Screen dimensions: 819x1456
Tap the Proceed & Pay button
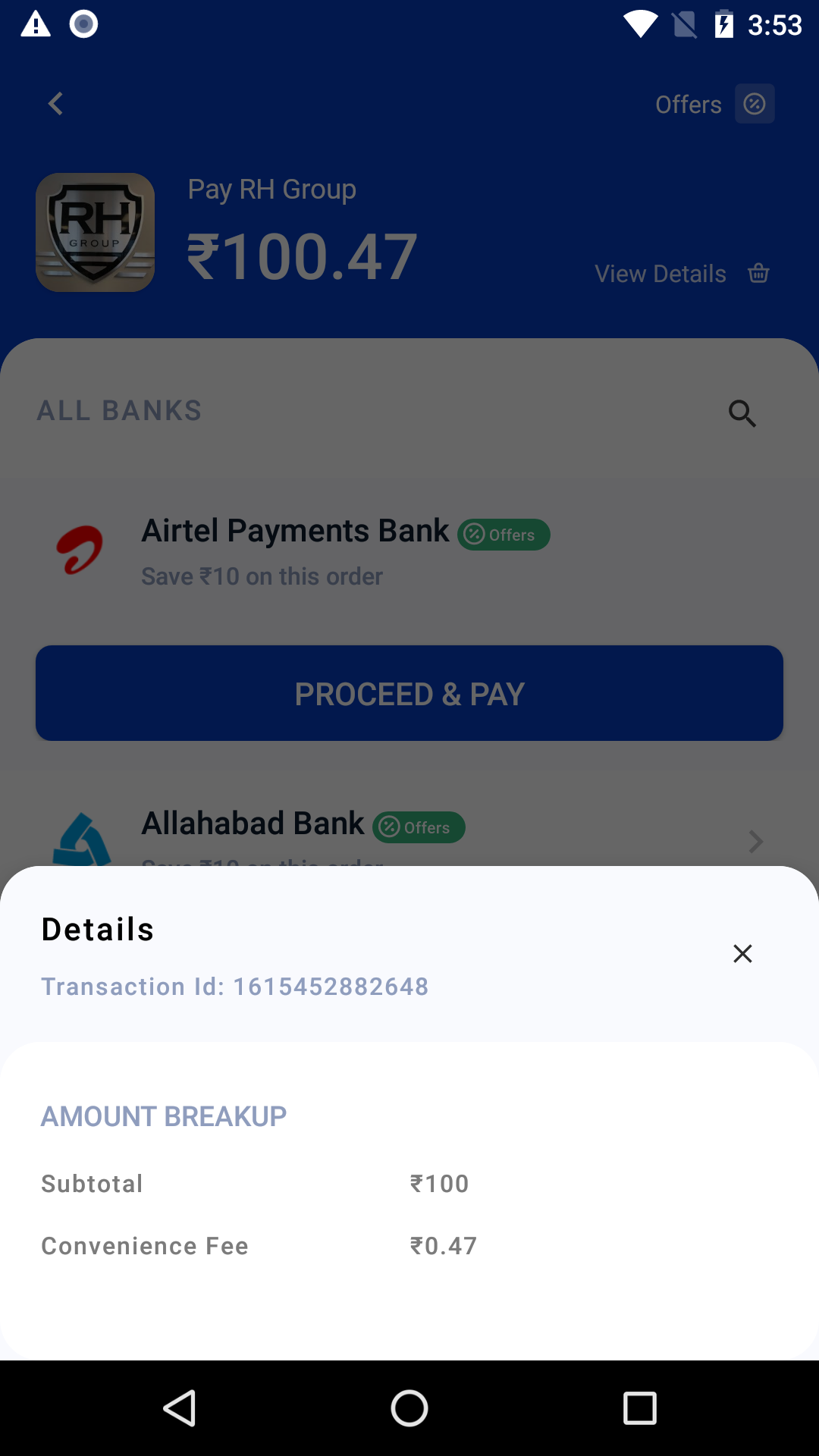coord(409,693)
